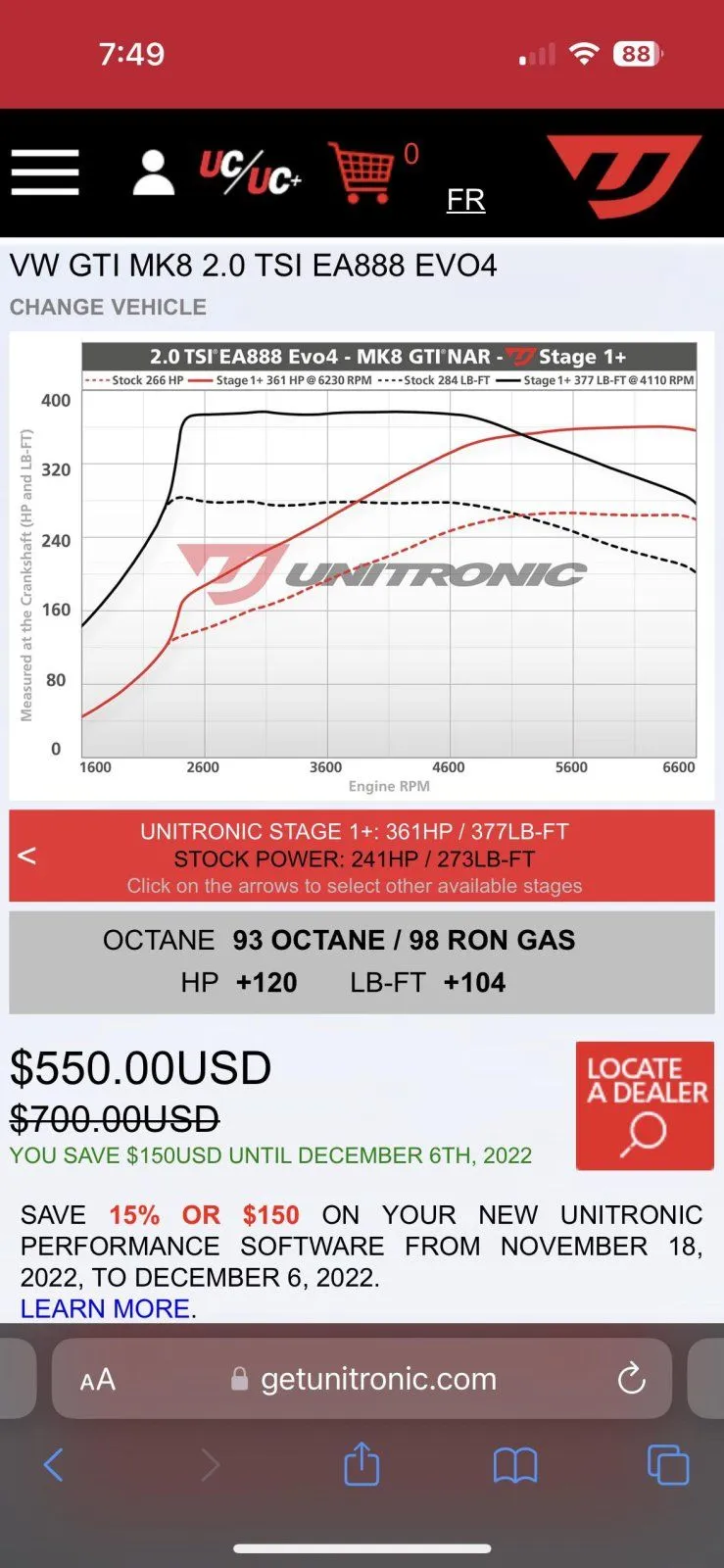Switch the site language to FR
The width and height of the screenshot is (724, 1568).
(x=465, y=200)
